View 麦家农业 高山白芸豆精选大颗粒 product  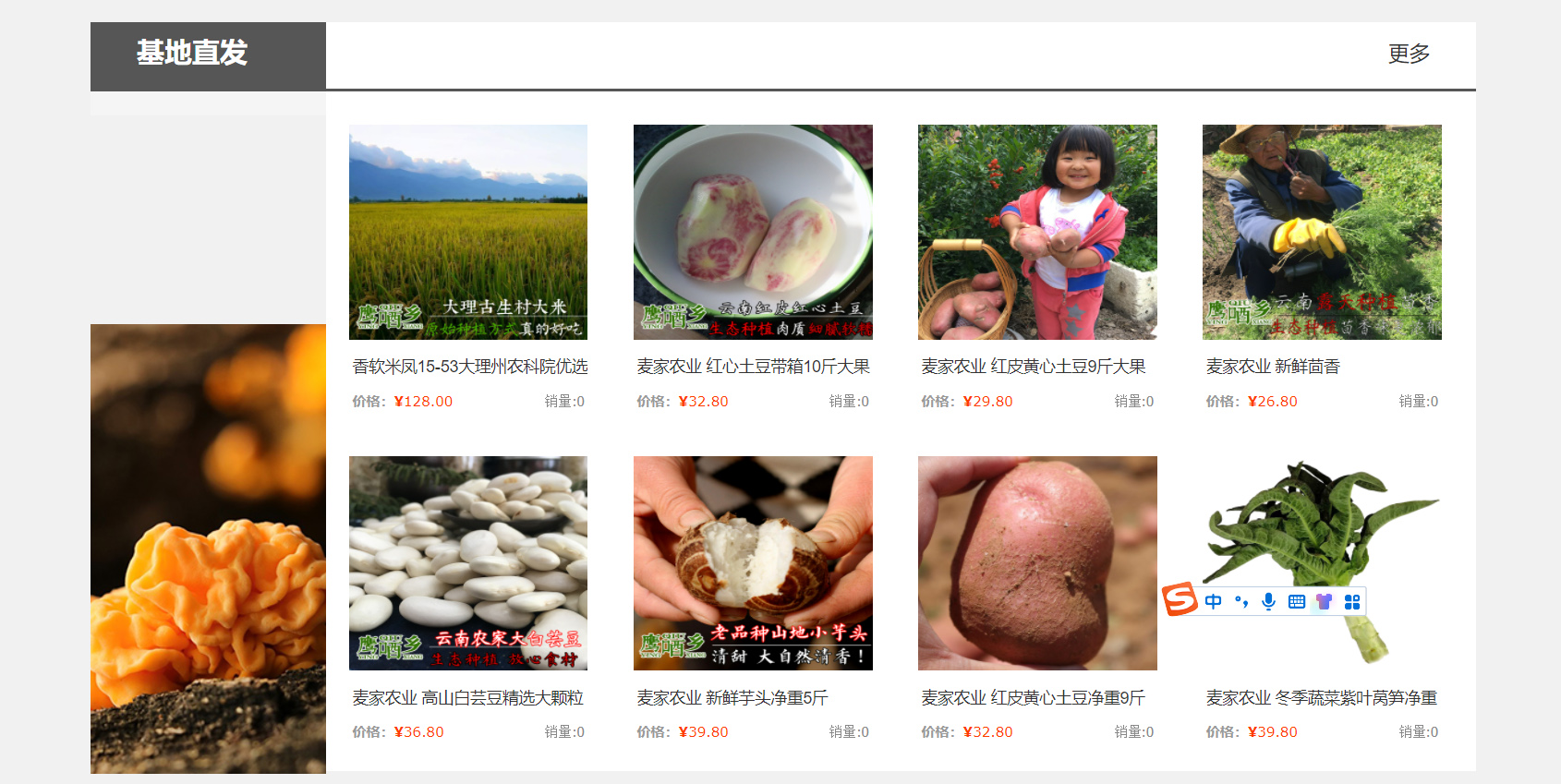coord(467,698)
